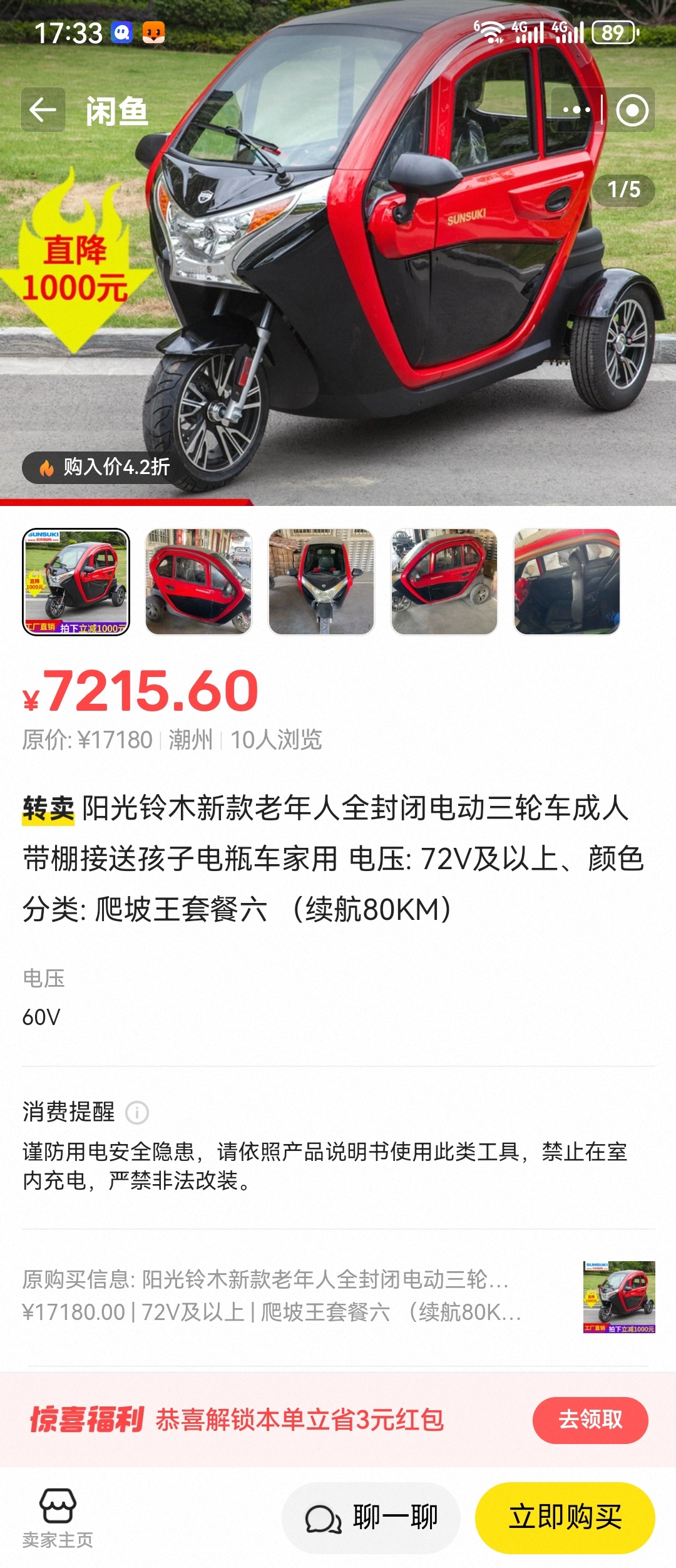Go back using the arrow icon
The image size is (676, 1568).
point(43,110)
